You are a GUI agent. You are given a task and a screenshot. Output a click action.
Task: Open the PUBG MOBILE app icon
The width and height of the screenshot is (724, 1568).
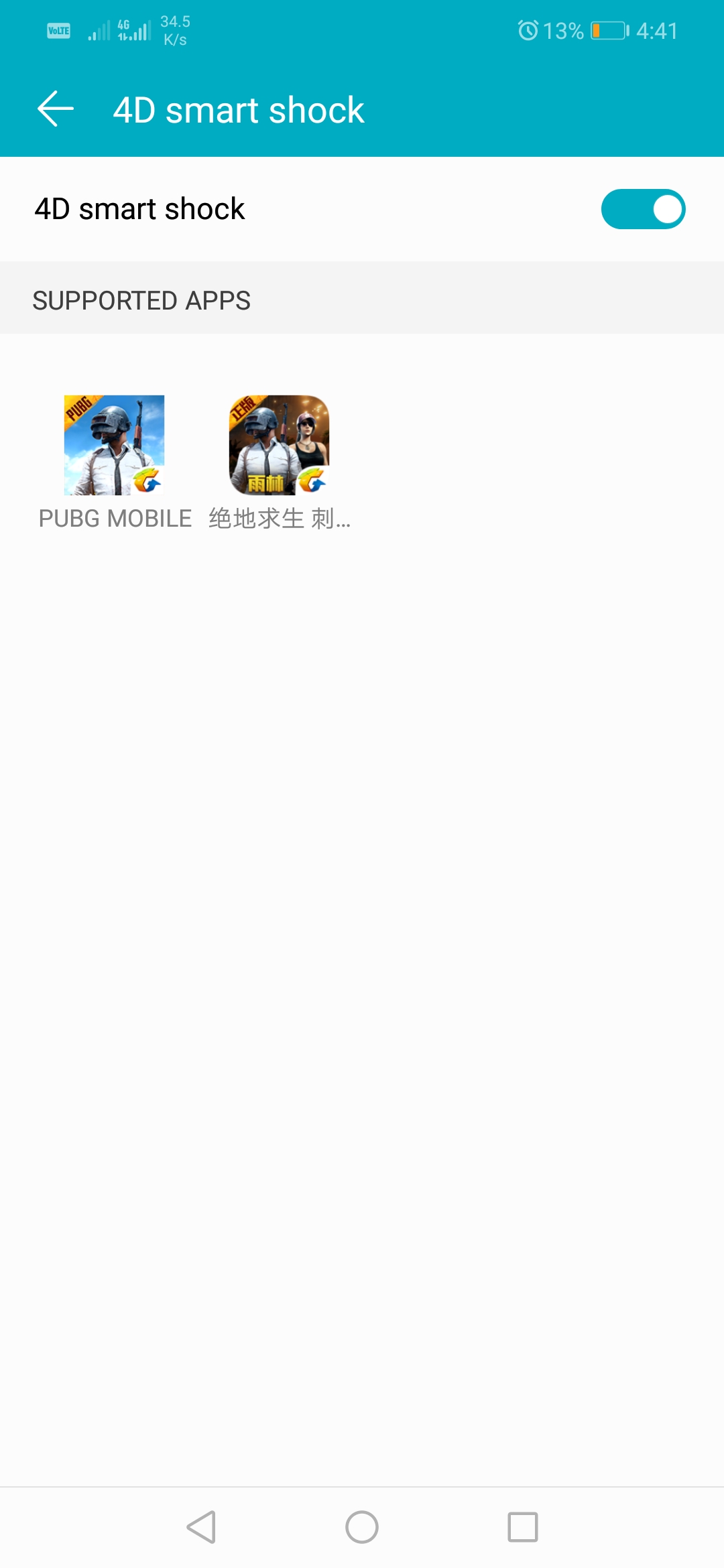point(114,446)
